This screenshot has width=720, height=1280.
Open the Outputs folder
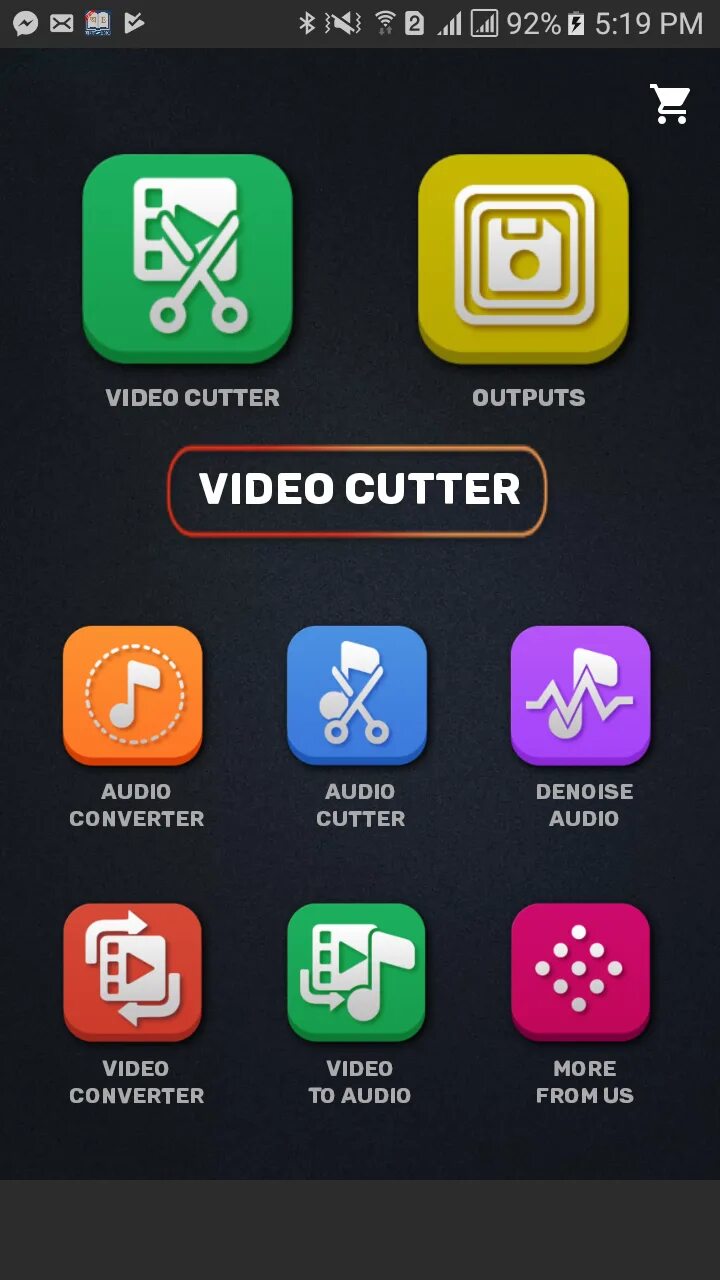[x=523, y=260]
